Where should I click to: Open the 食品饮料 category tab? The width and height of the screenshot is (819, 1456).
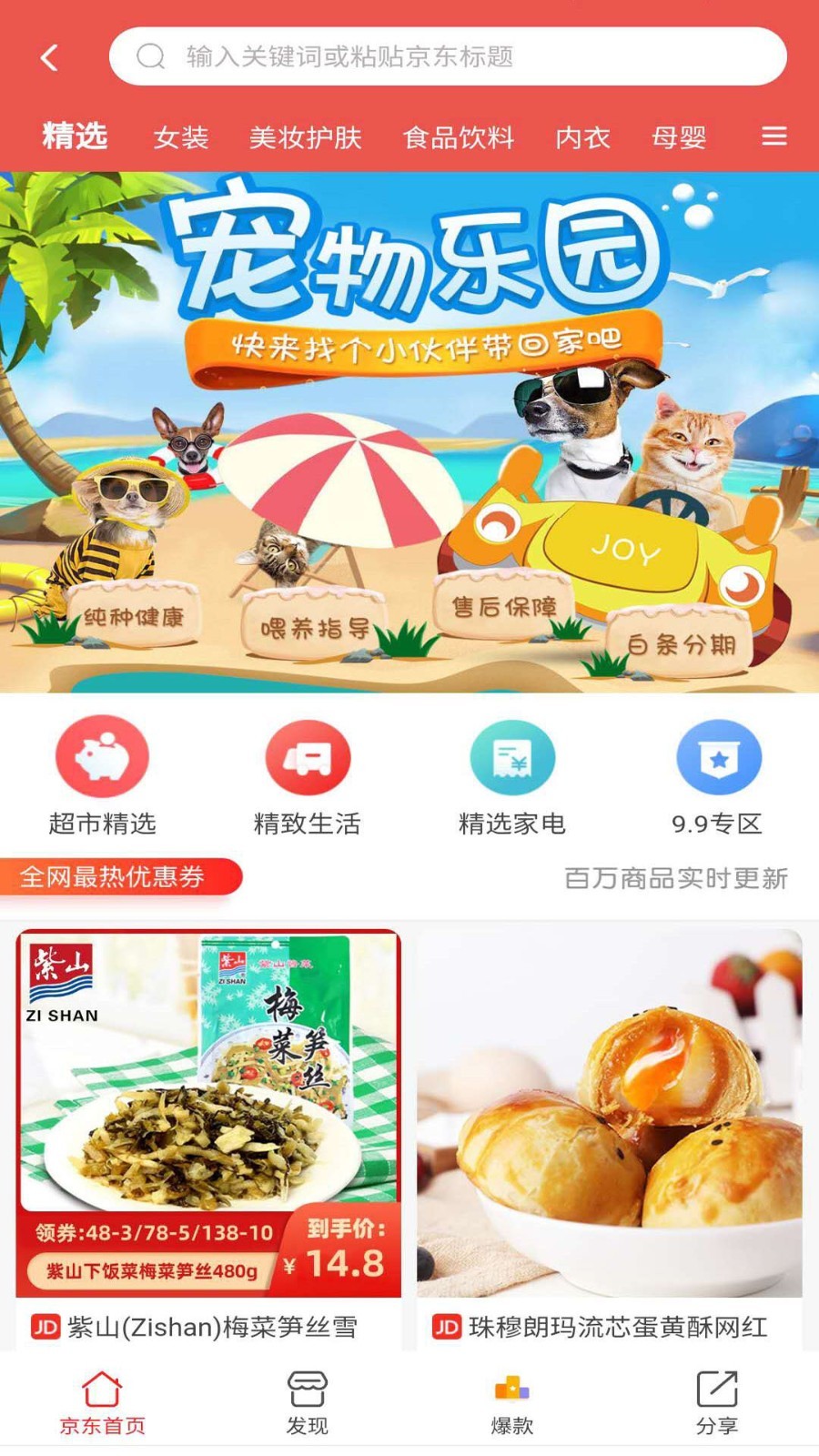[x=459, y=137]
